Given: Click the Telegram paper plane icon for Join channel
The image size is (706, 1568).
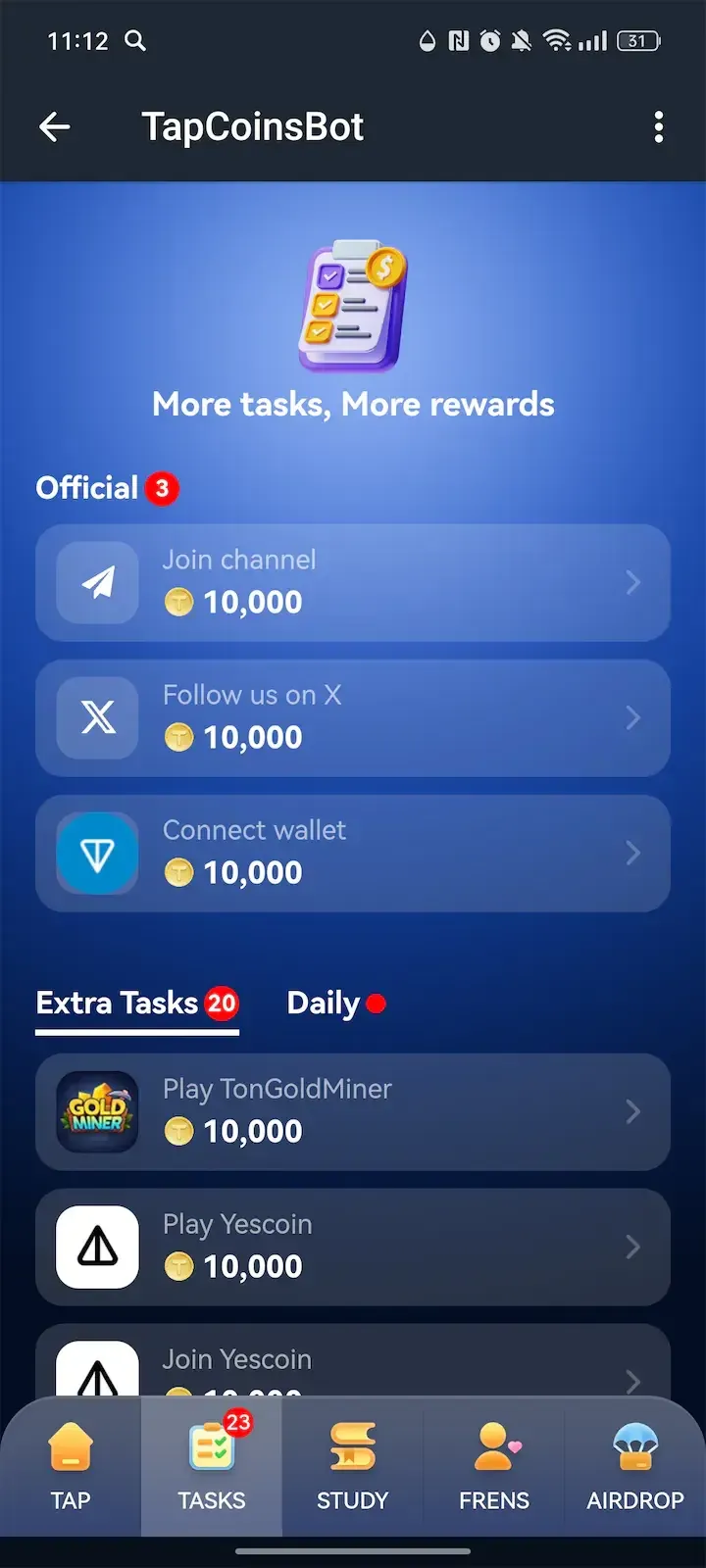Looking at the screenshot, I should tap(97, 583).
